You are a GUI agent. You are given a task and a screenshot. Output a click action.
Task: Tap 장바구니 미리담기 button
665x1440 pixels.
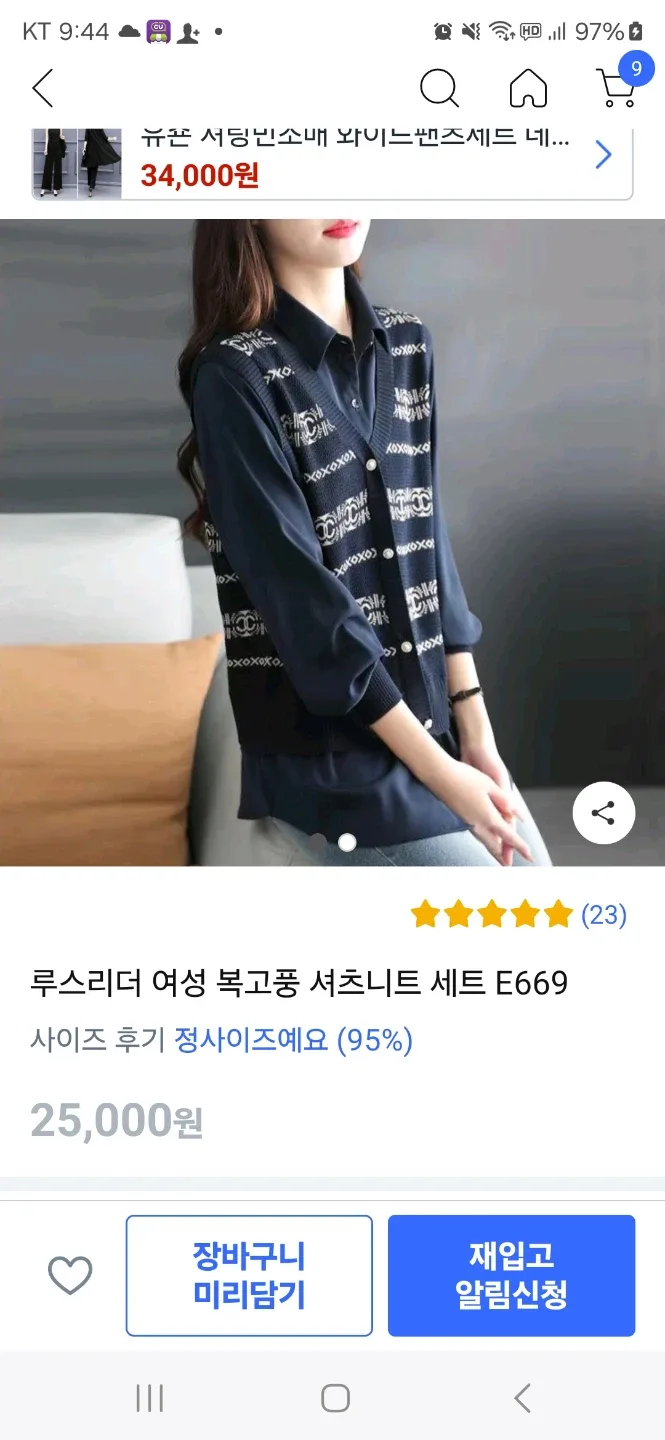pyautogui.click(x=249, y=1275)
